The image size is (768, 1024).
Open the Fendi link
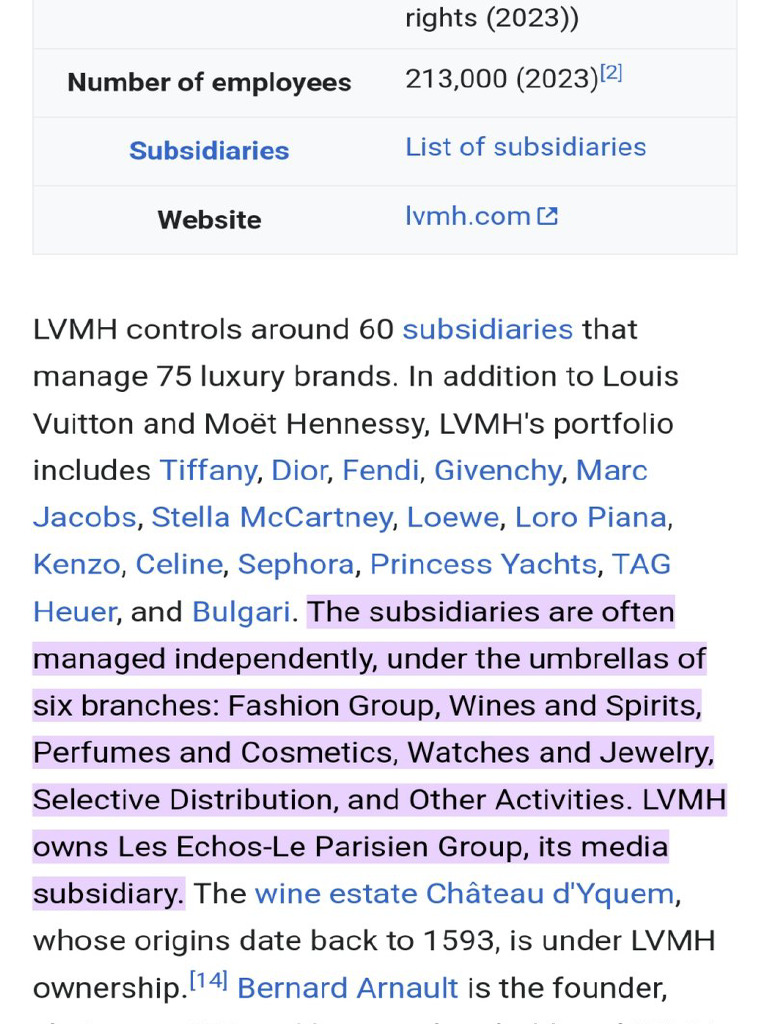tap(380, 470)
